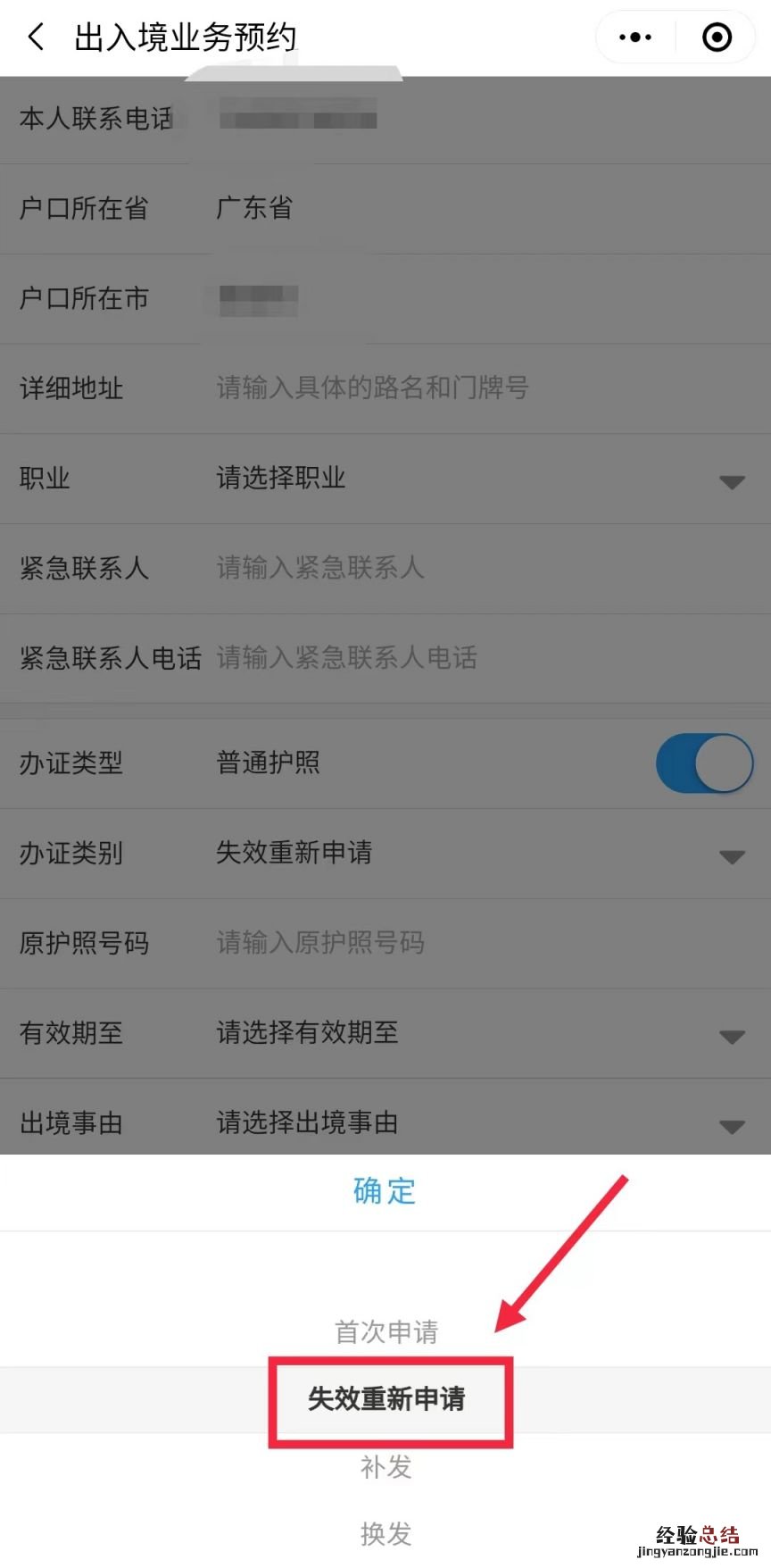
Task: Confirm the picker selection with 确定
Action: [x=385, y=1191]
